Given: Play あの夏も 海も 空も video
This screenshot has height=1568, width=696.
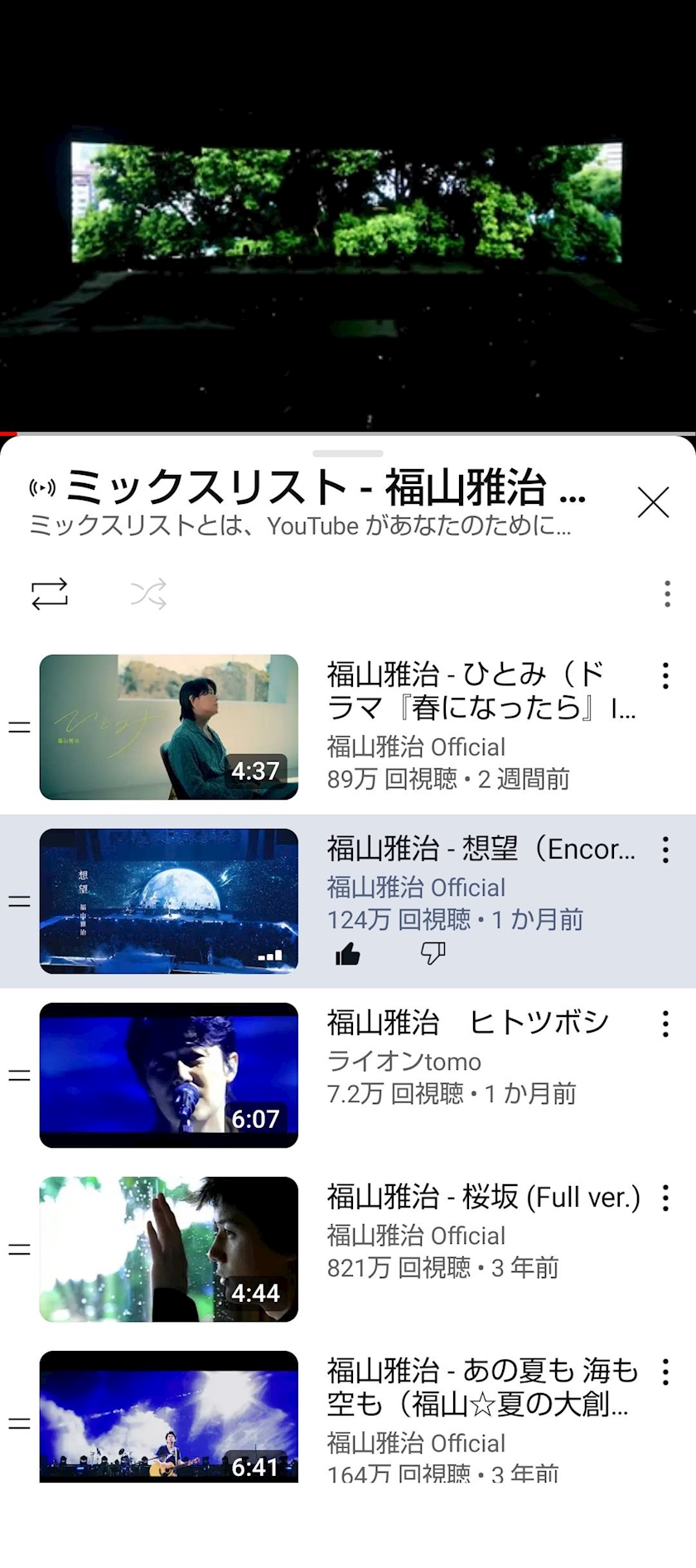Looking at the screenshot, I should 169,1416.
